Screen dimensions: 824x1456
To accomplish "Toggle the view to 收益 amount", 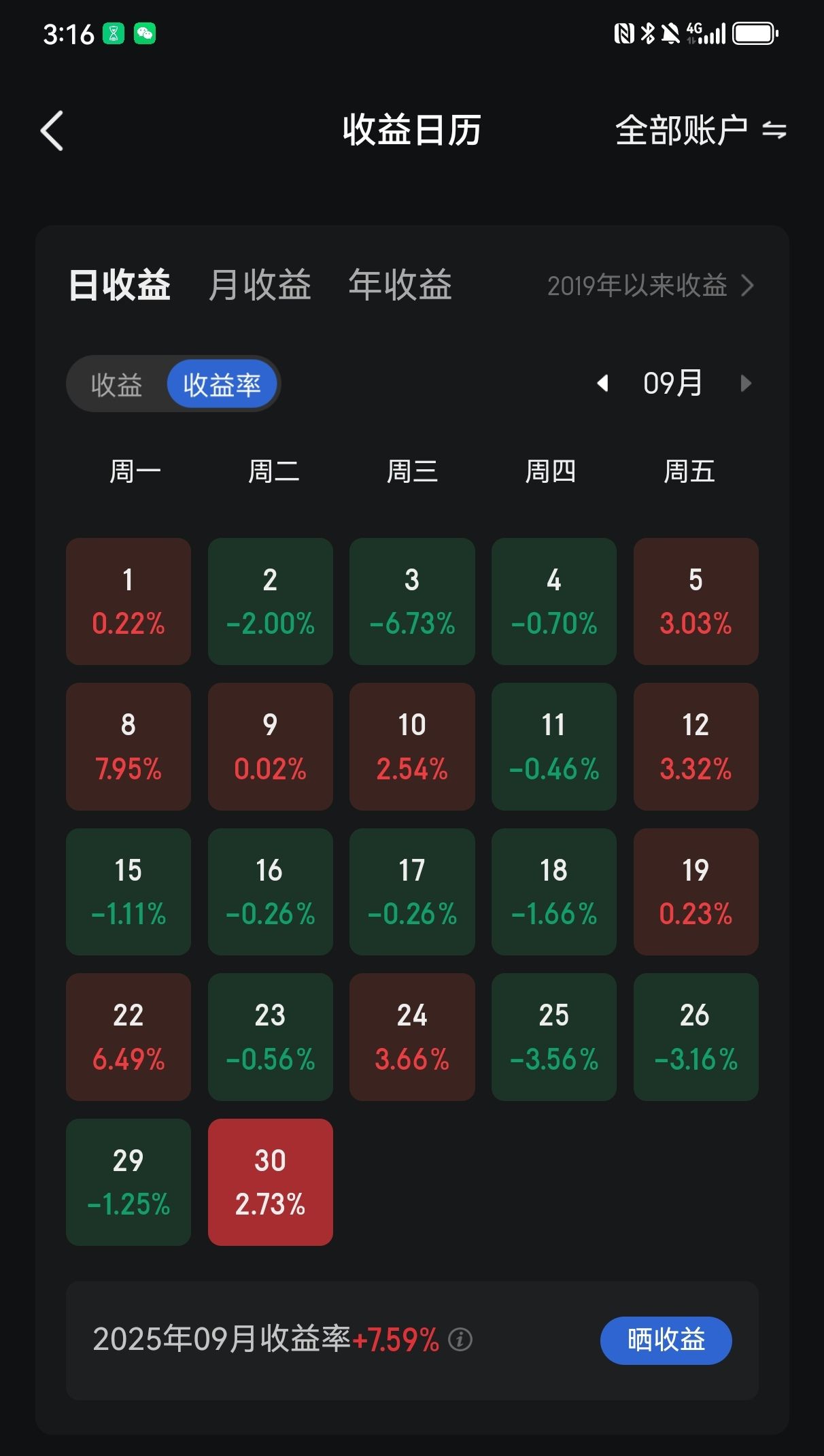I will 116,384.
